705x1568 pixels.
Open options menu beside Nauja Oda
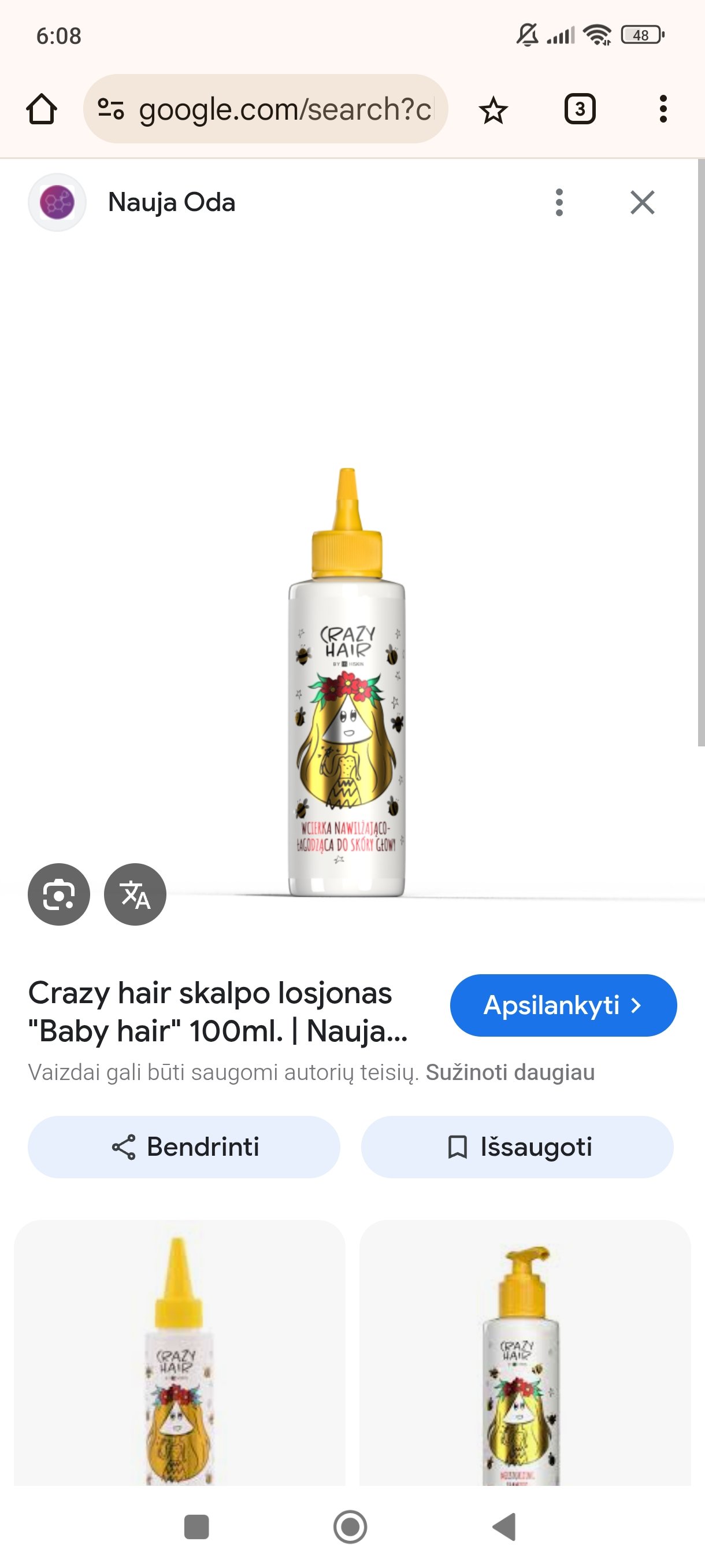[559, 202]
